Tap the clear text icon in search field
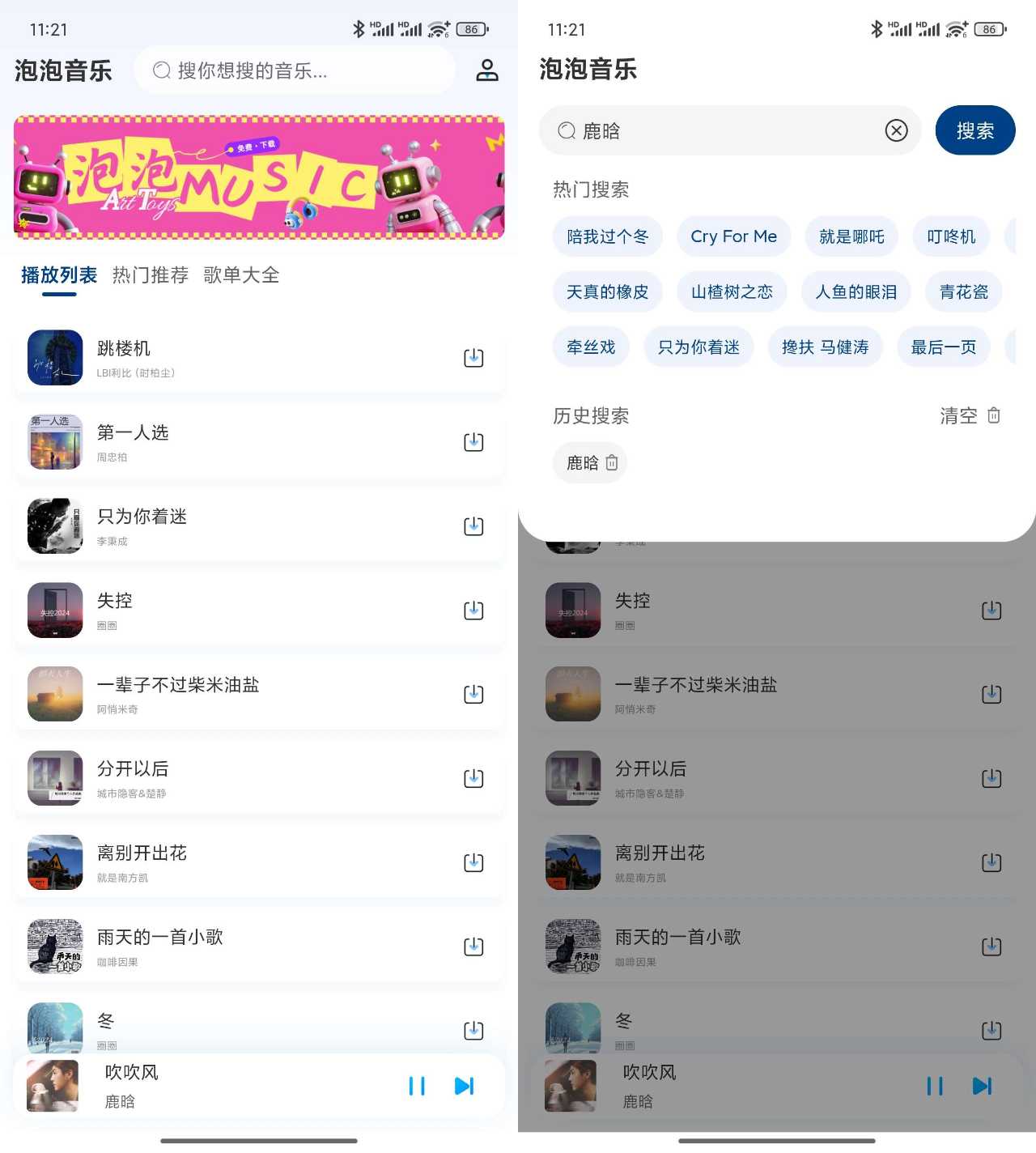 click(x=896, y=130)
